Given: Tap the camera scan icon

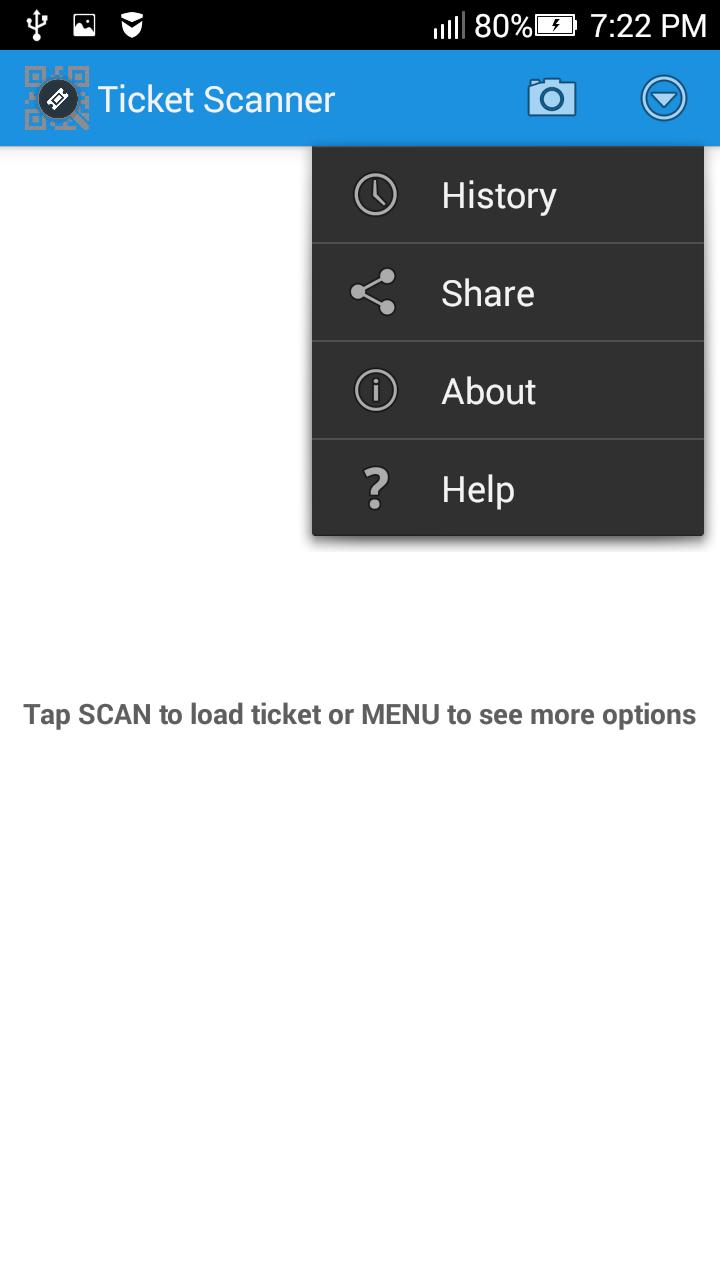Looking at the screenshot, I should click(552, 98).
